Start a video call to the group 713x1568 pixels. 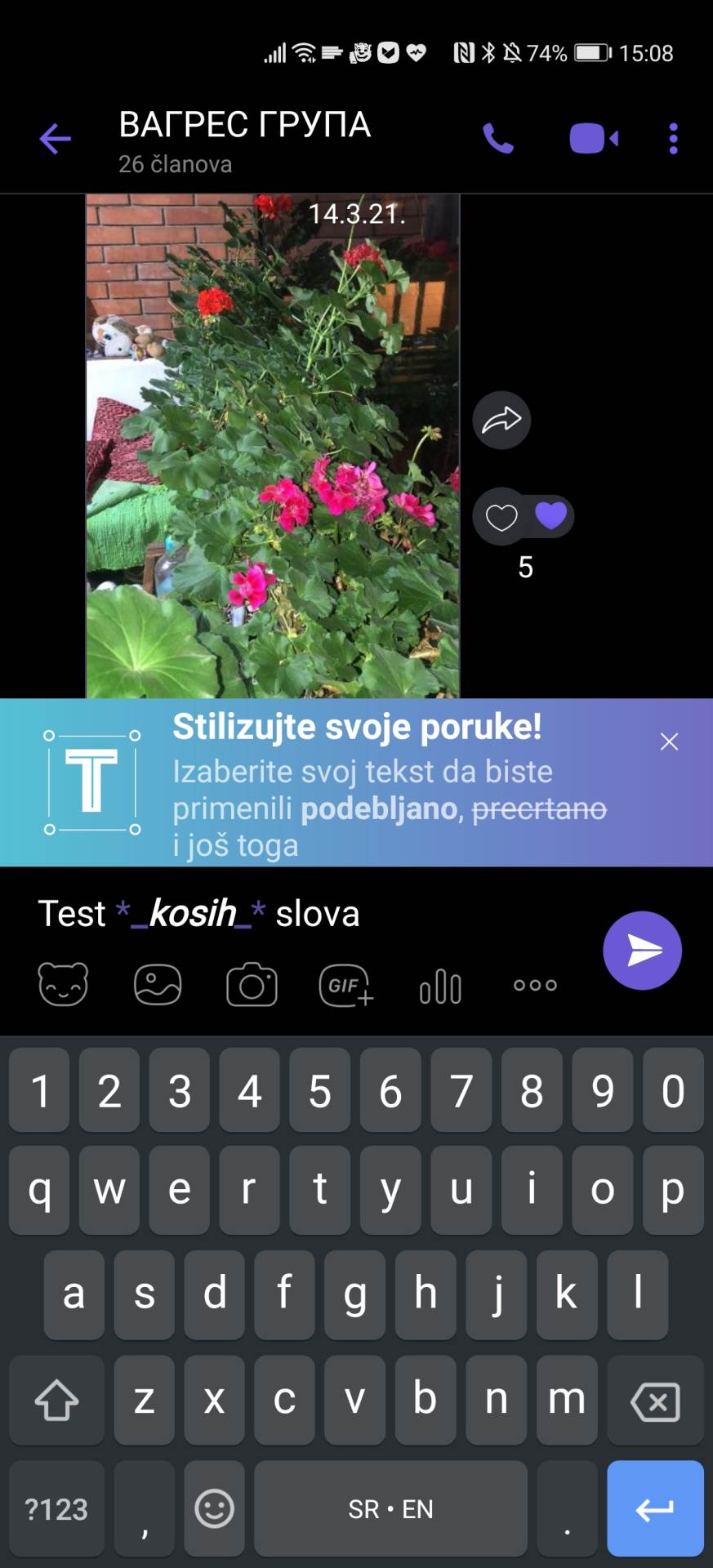click(594, 139)
